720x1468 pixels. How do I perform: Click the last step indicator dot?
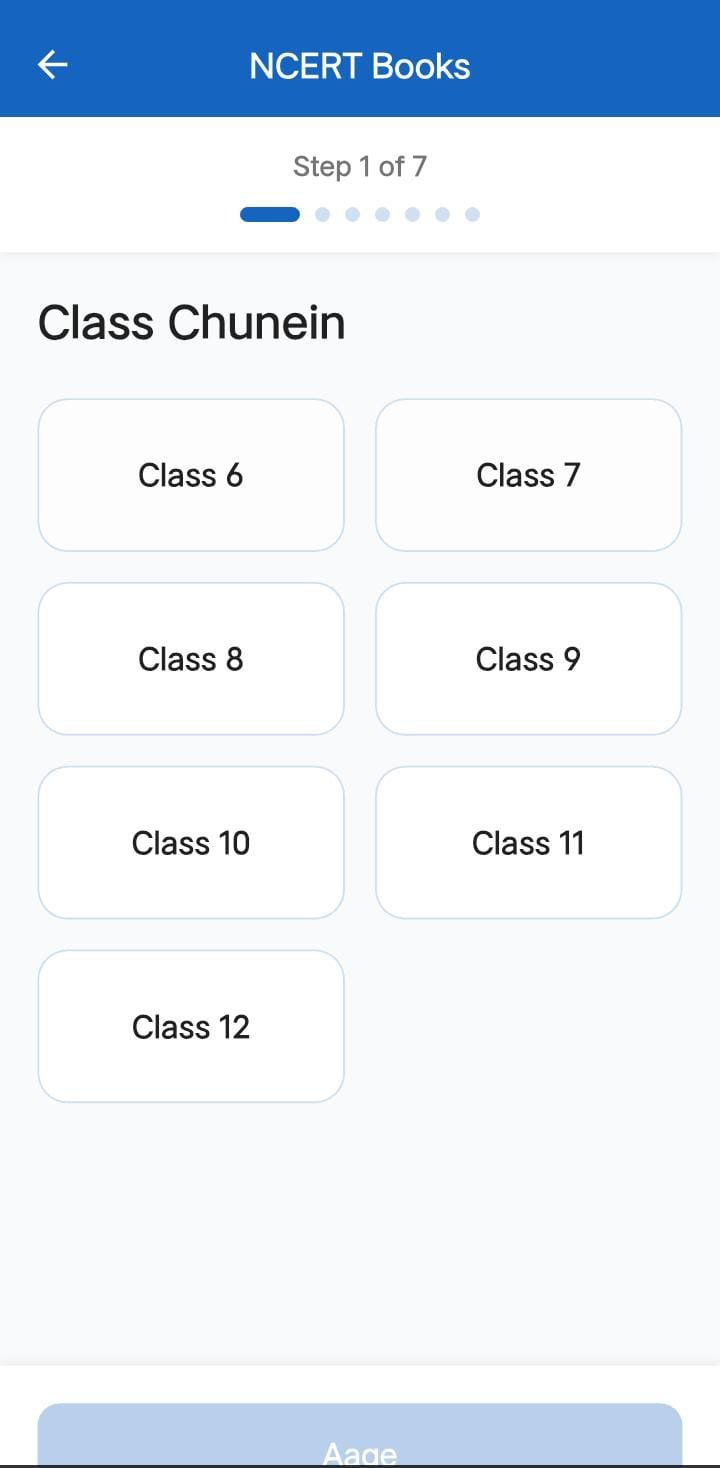click(472, 213)
